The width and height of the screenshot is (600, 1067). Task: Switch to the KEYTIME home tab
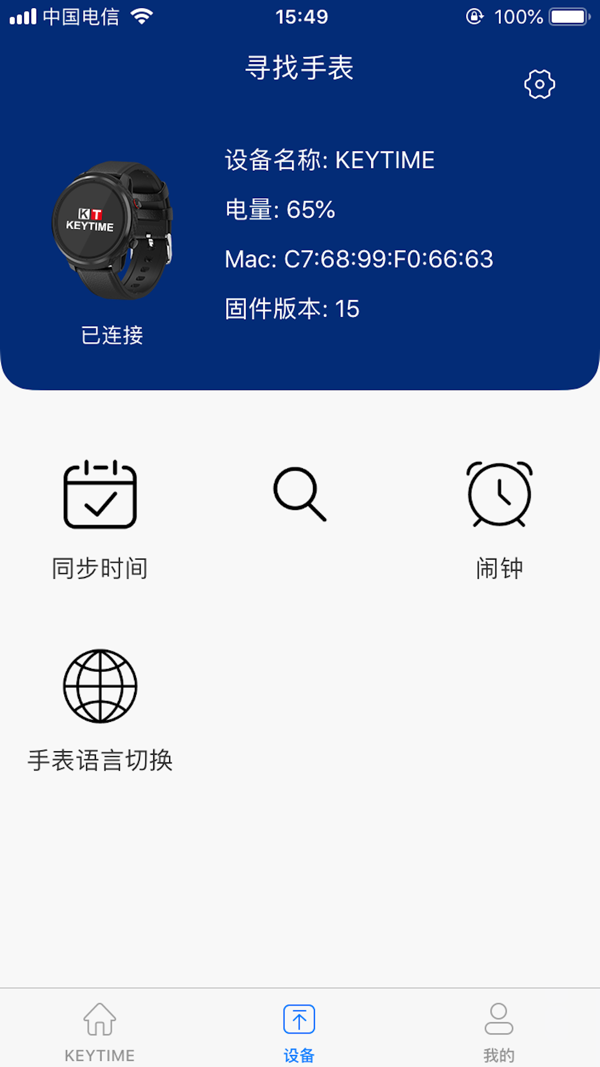99,1030
